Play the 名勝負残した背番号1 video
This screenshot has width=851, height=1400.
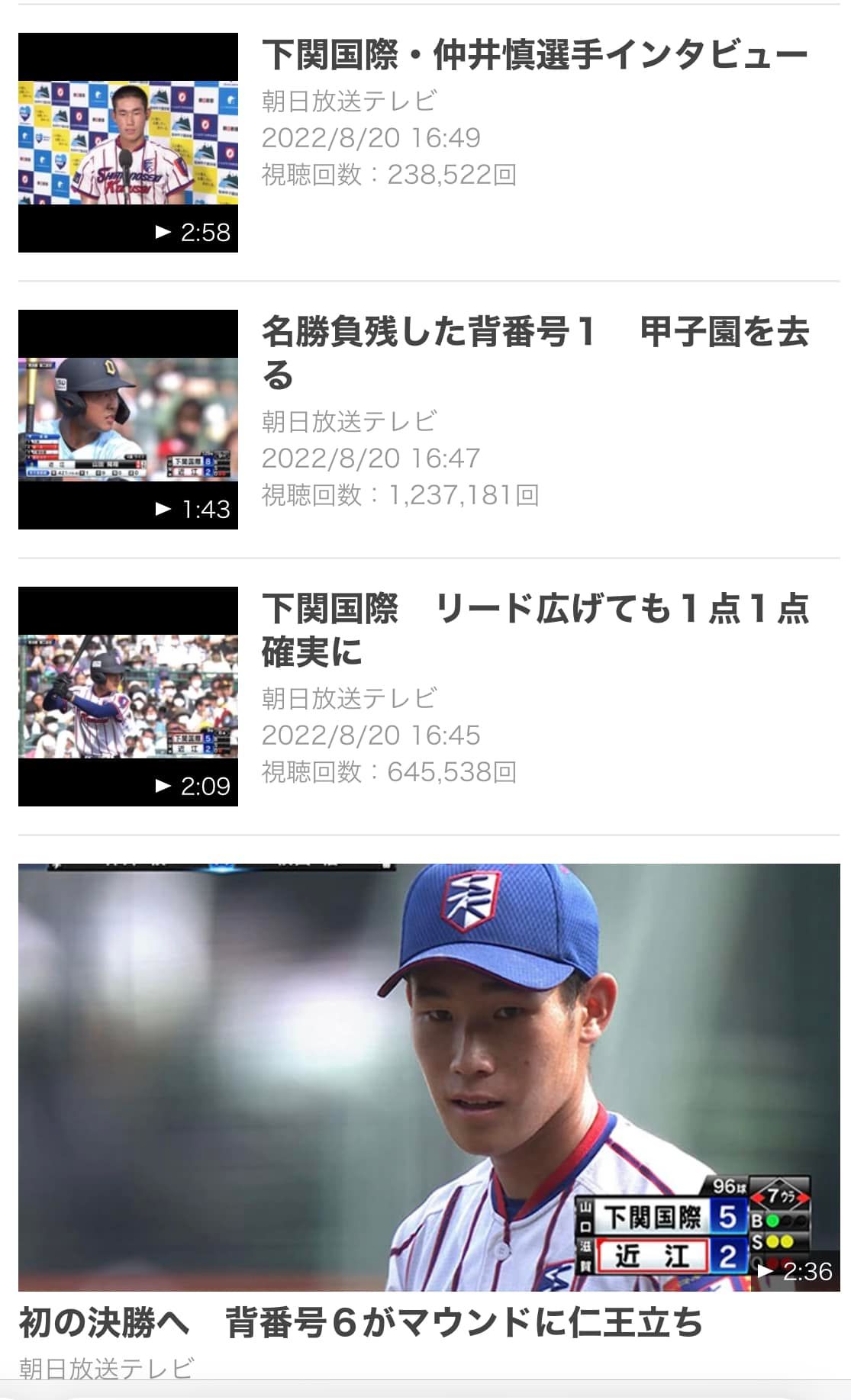click(128, 420)
